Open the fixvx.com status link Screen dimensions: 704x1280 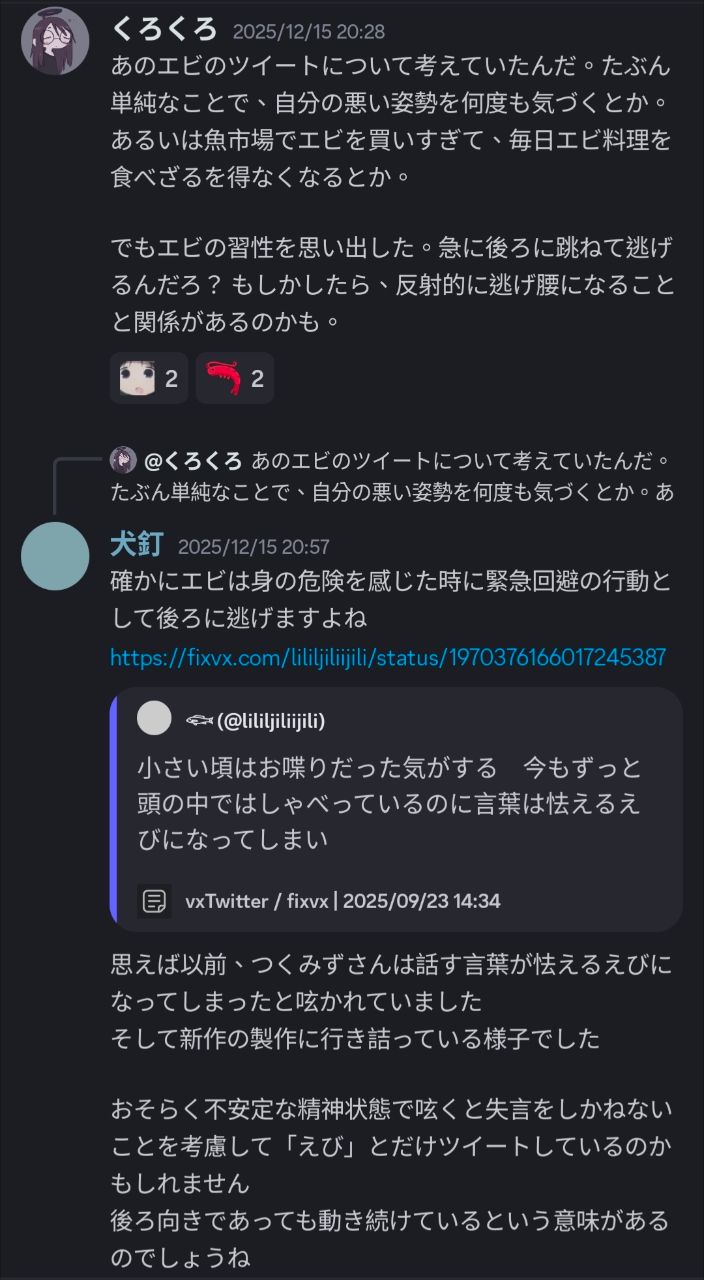click(x=388, y=657)
